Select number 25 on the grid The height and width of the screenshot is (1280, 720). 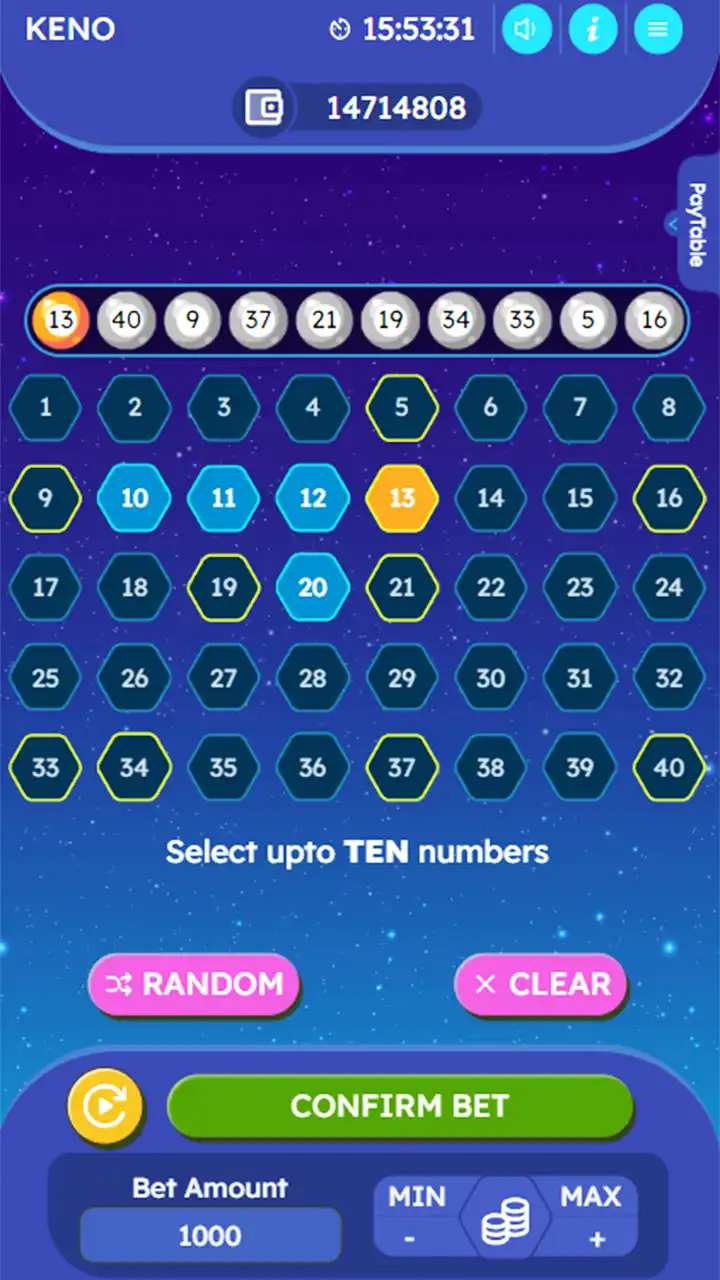[46, 678]
